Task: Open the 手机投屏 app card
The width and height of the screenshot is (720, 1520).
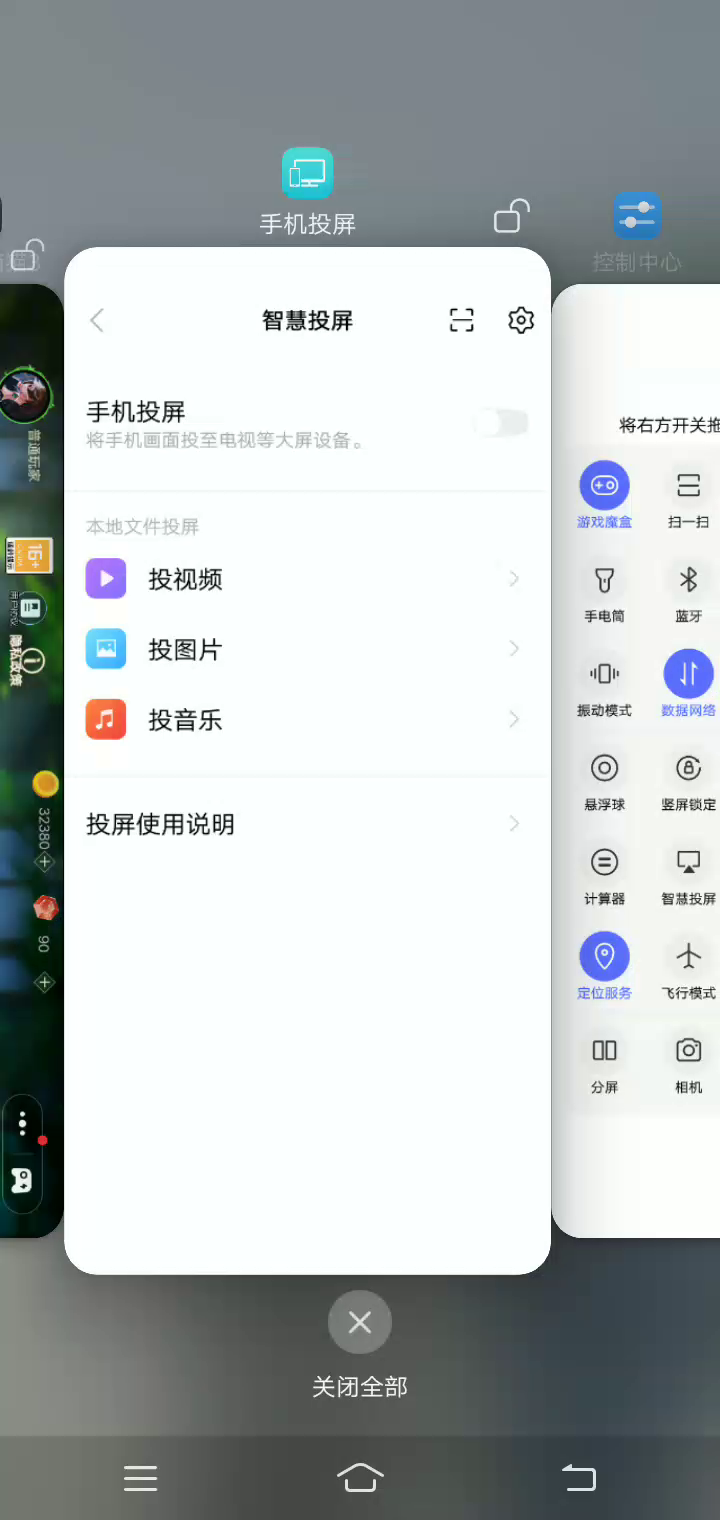Action: coord(307,760)
